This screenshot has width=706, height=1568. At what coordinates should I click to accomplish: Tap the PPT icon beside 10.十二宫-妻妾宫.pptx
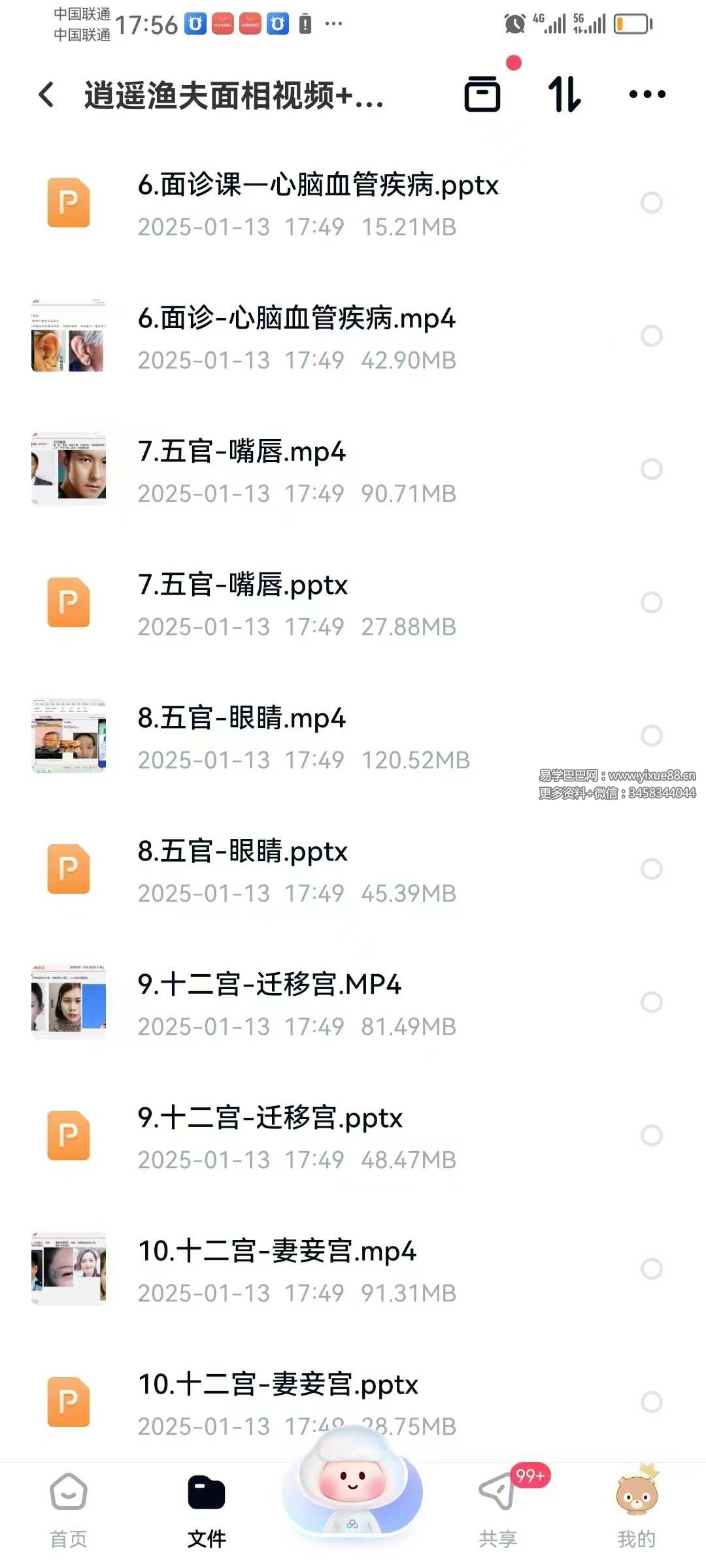(68, 1403)
